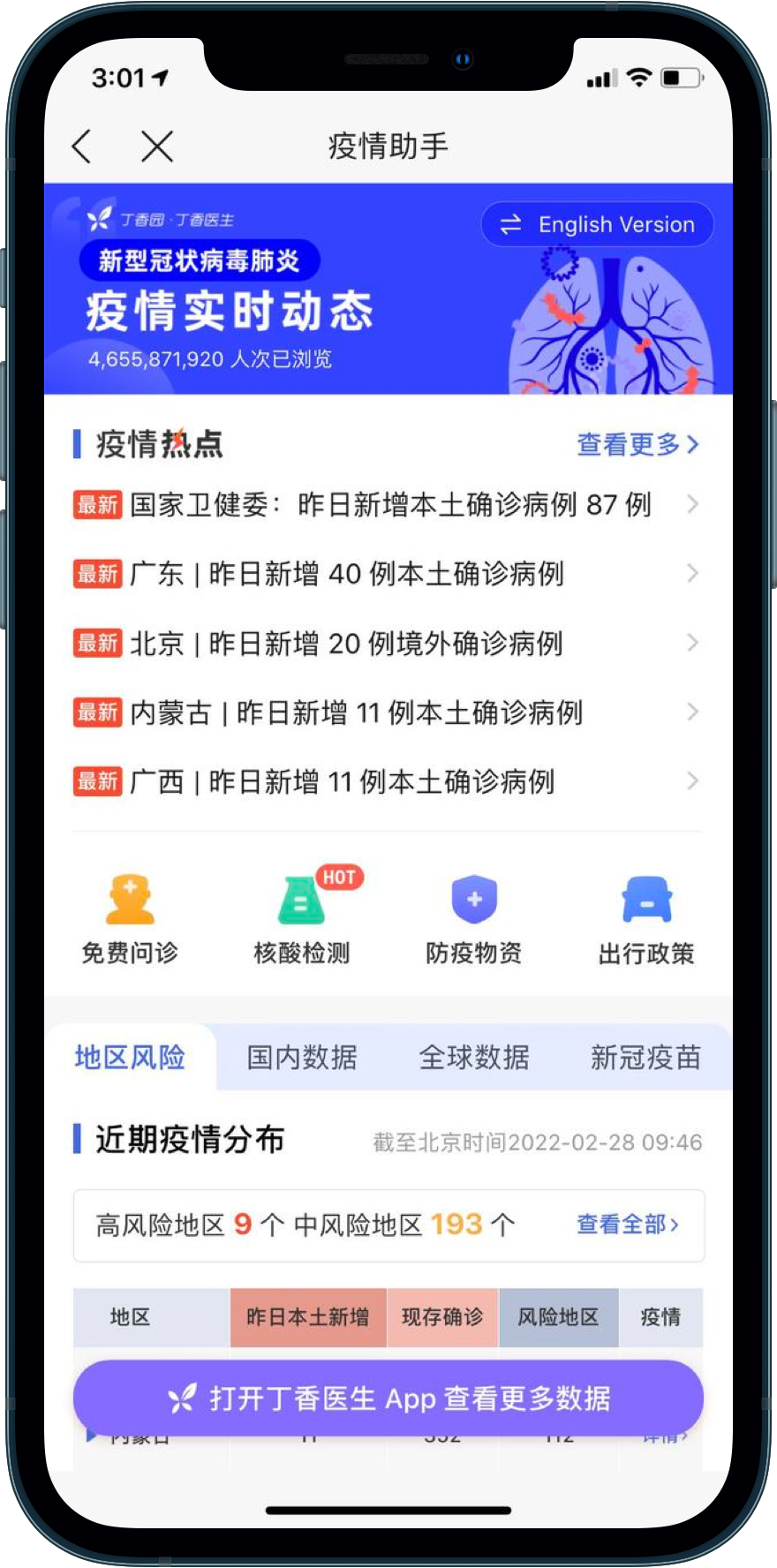Open 防疫物资 shortcut
Viewport: 777px width, 1568px height.
pyautogui.click(x=474, y=919)
